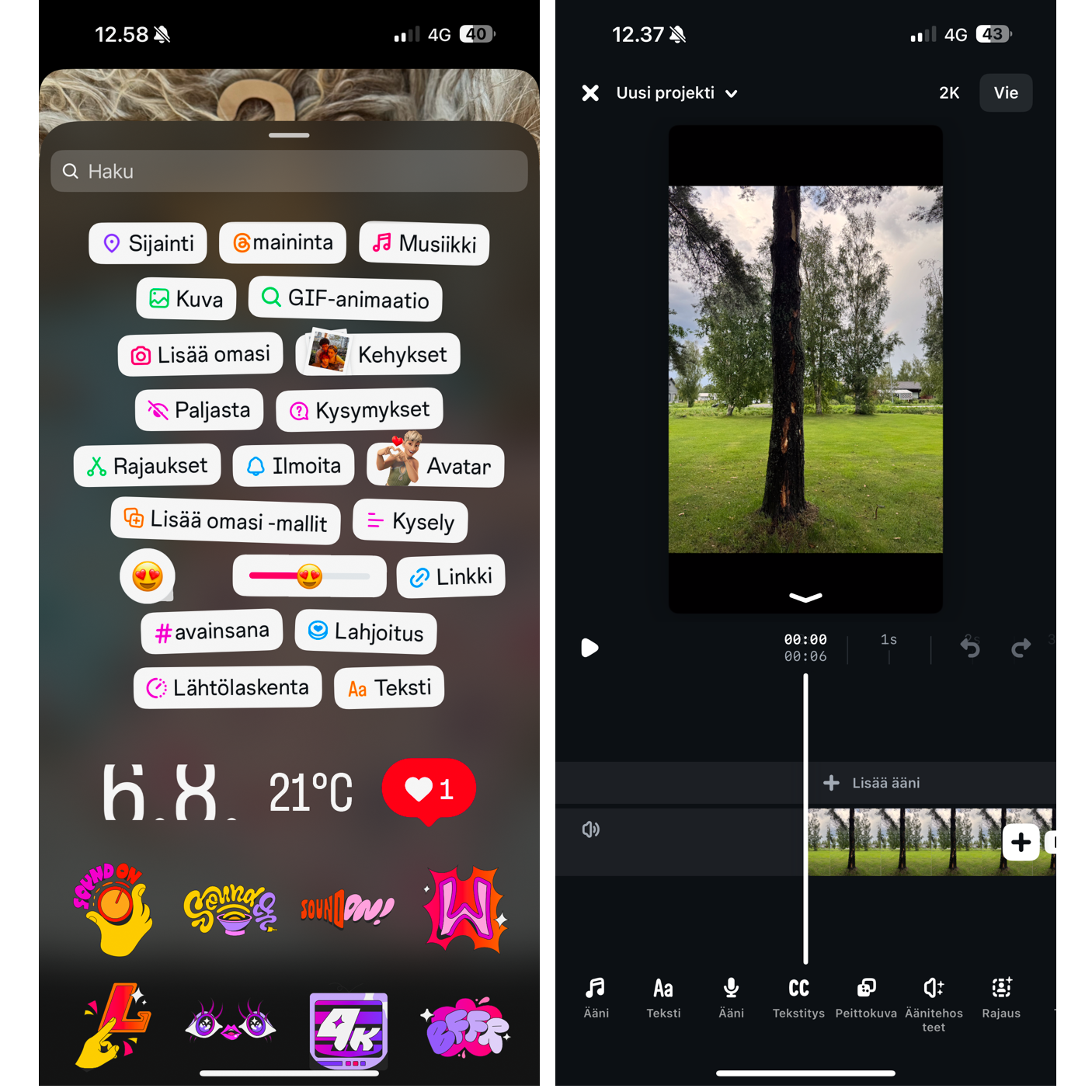Image resolution: width=1092 pixels, height=1092 pixels.
Task: Undo the last edit
Action: [x=970, y=648]
